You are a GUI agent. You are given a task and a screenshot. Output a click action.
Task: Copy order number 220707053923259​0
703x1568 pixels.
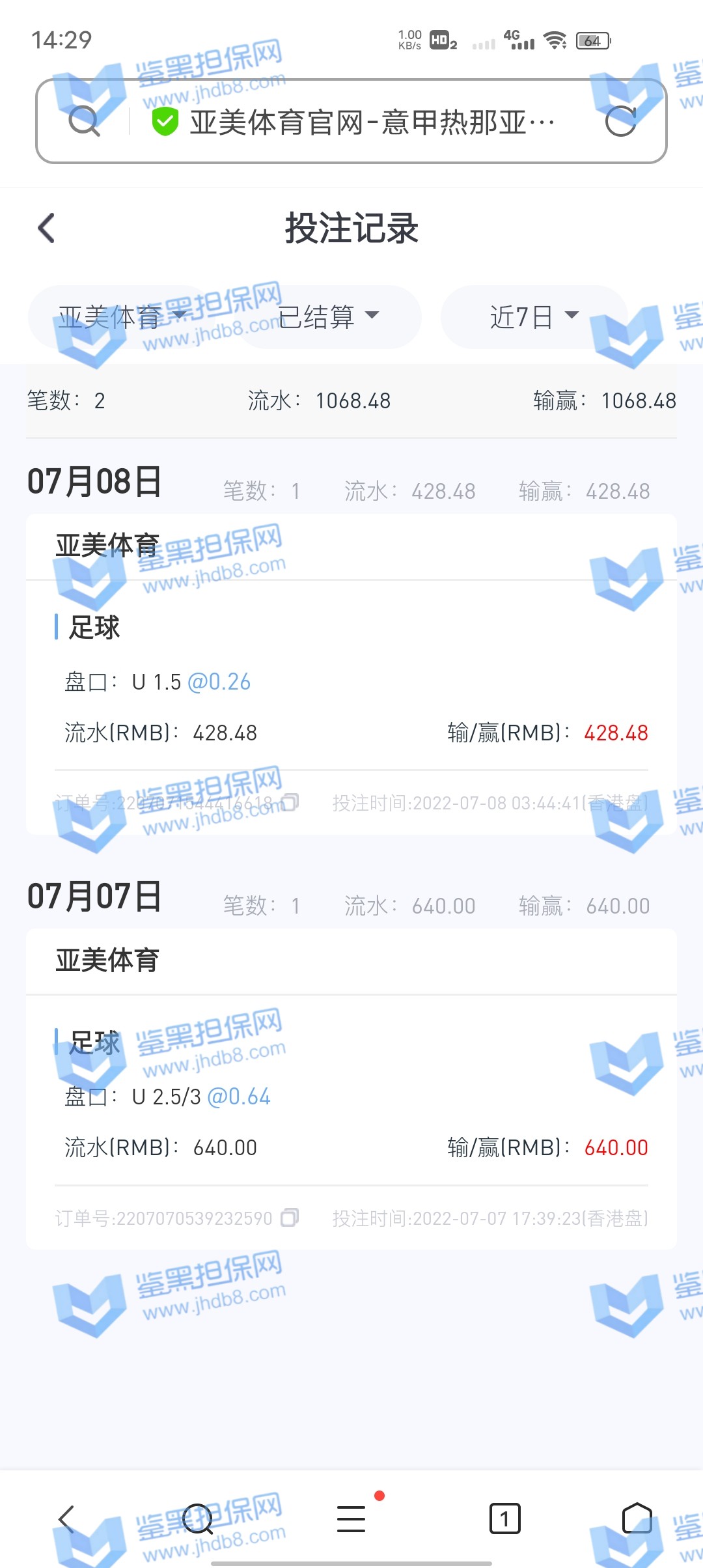point(290,1217)
